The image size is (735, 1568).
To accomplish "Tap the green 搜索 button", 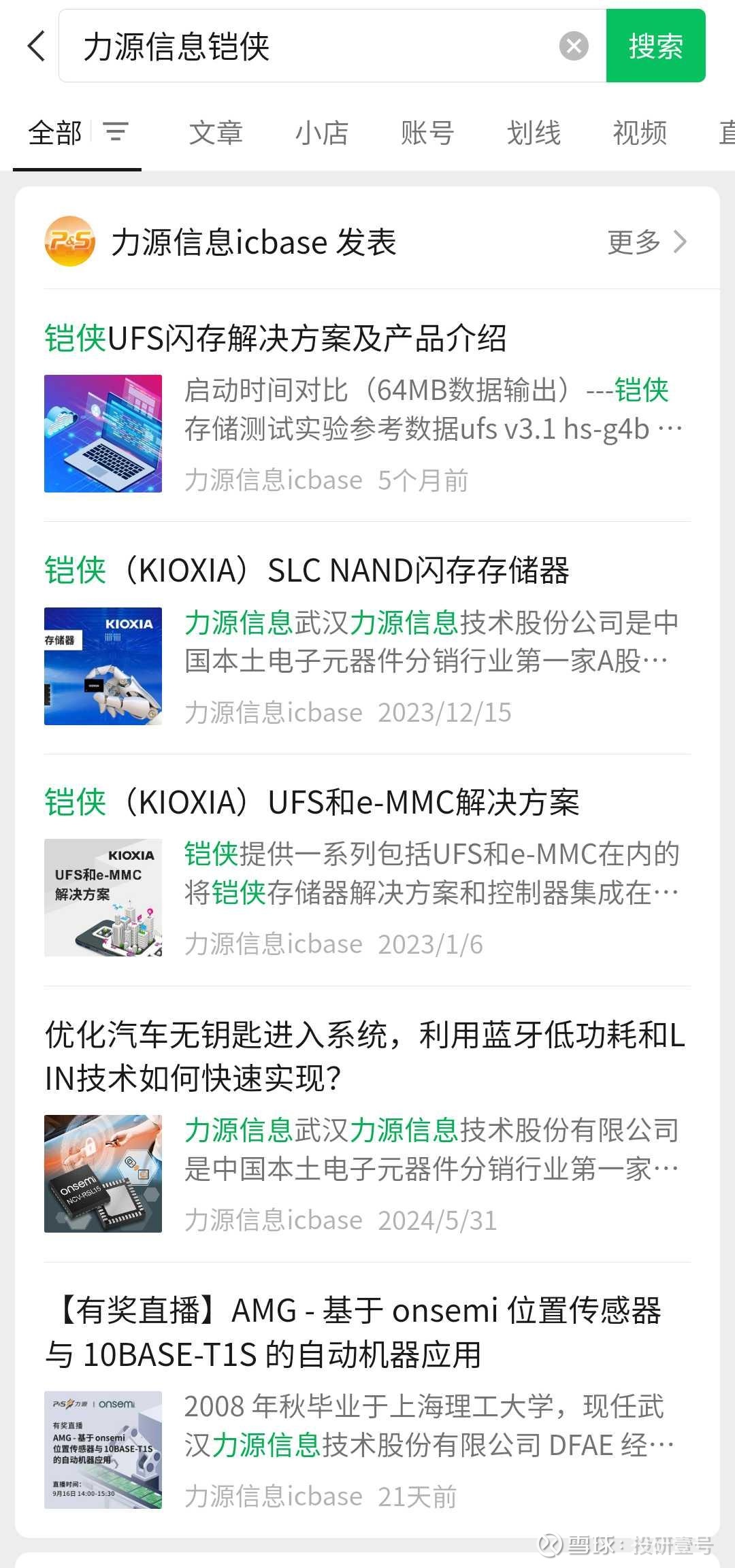I will (x=655, y=46).
